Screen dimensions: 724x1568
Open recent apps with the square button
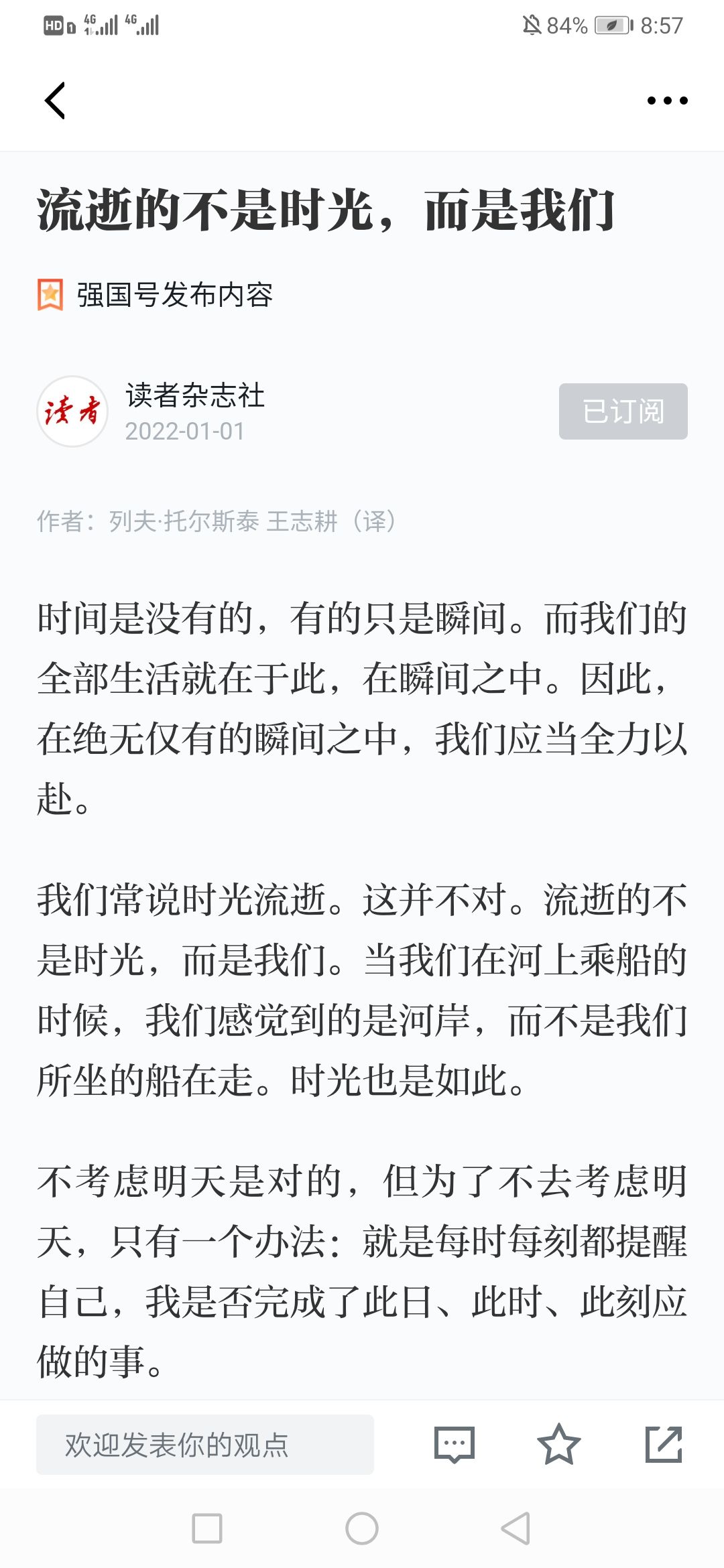(x=207, y=1528)
